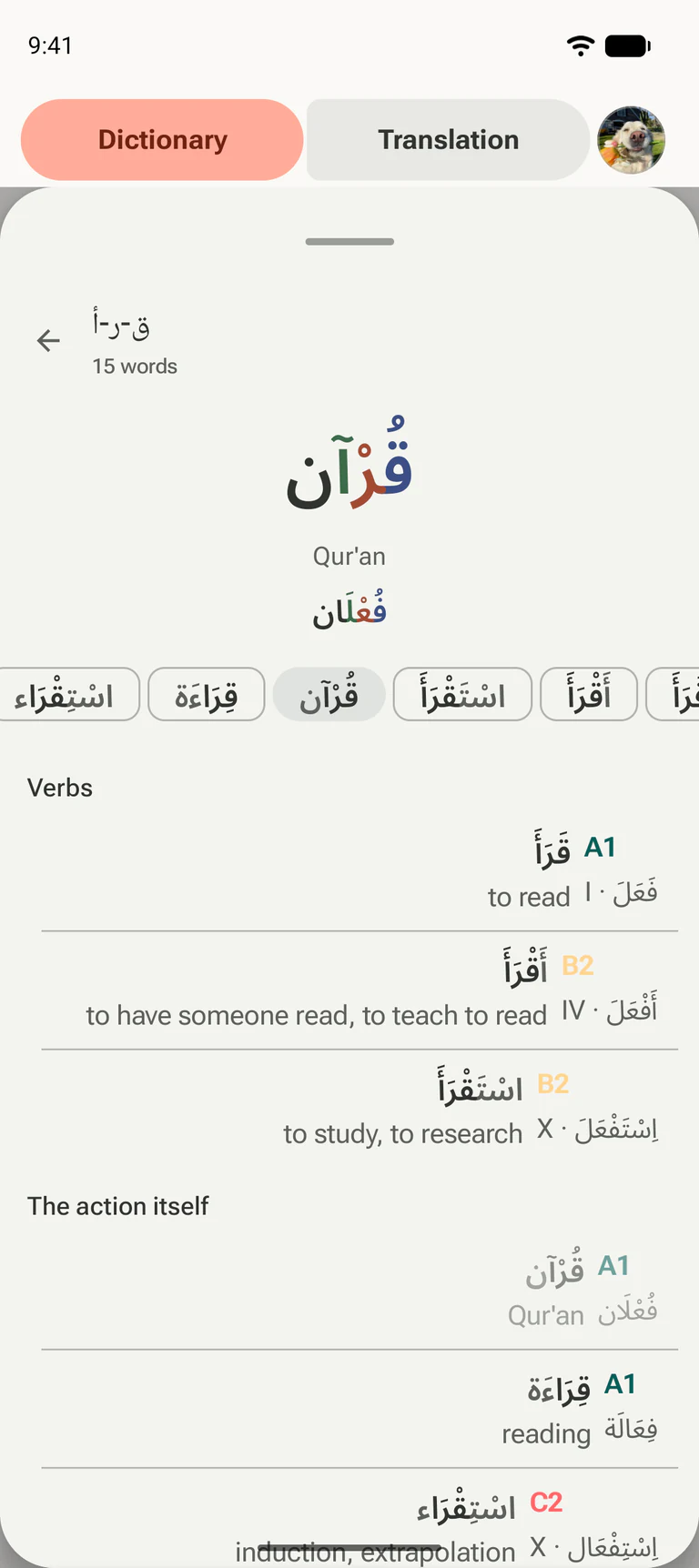699x1568 pixels.
Task: Open the verb entry 'to read'
Action: 360,871
